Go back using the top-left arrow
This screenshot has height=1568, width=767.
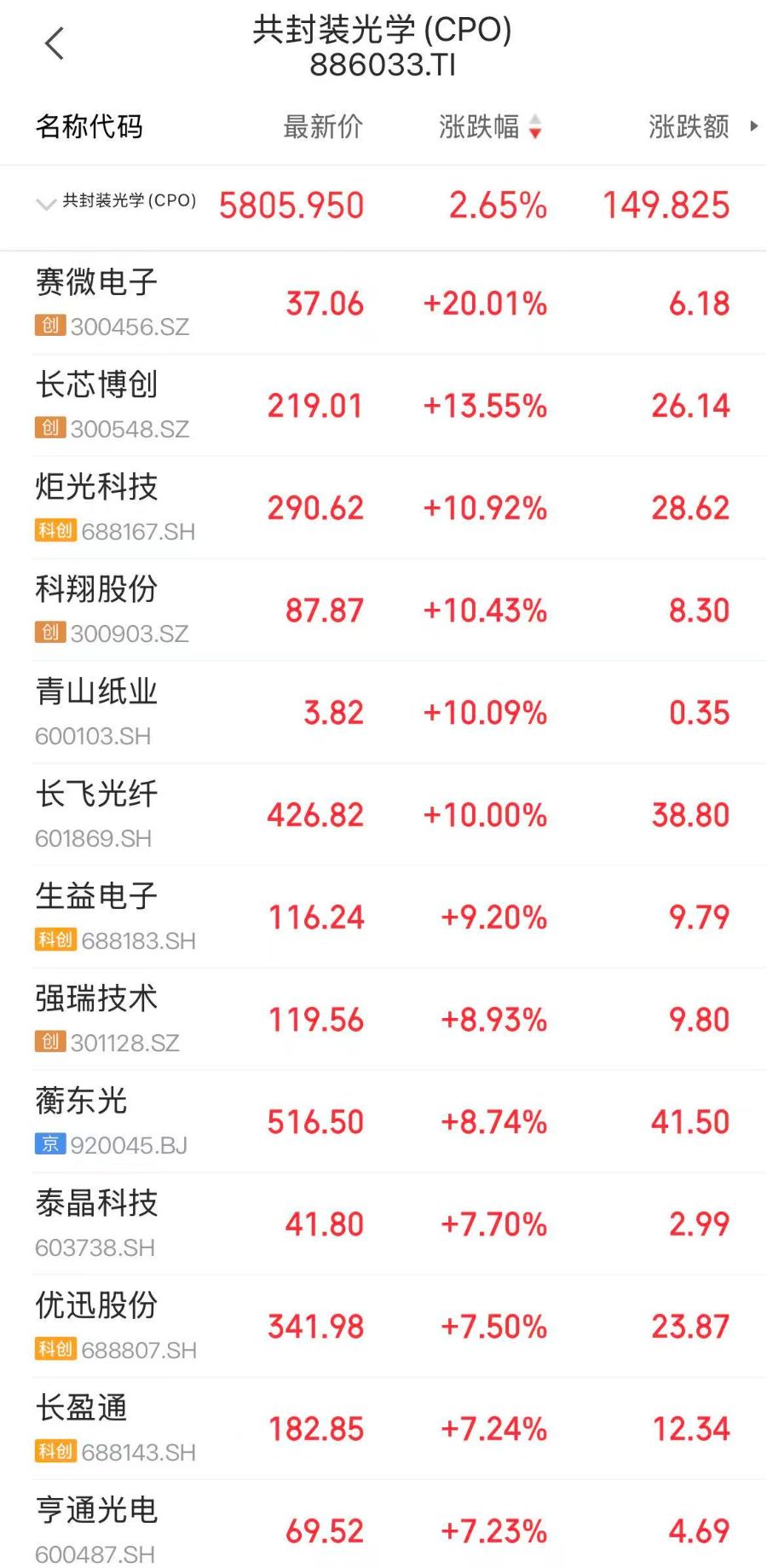point(55,43)
